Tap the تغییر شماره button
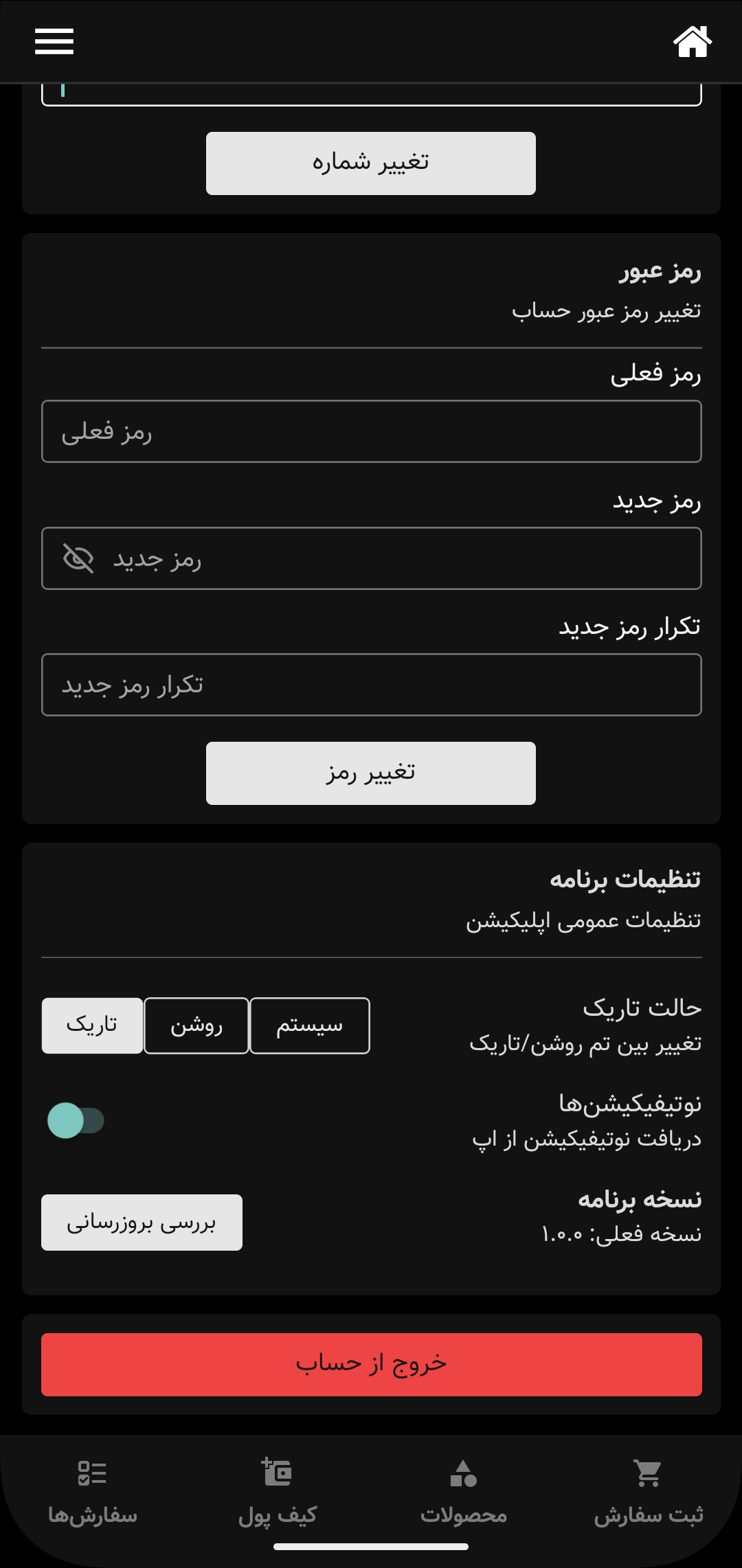 (371, 163)
